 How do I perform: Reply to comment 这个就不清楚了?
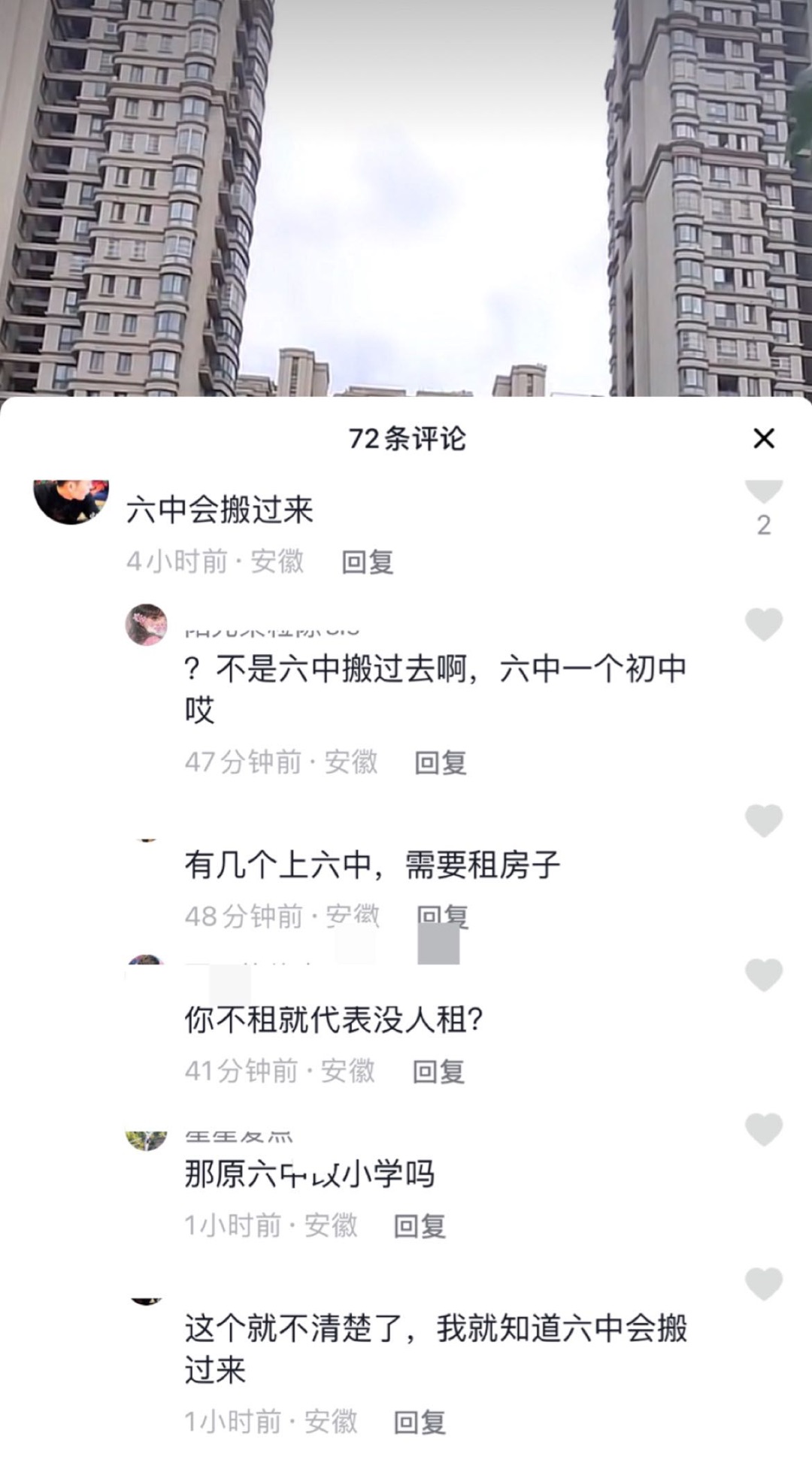[420, 1422]
